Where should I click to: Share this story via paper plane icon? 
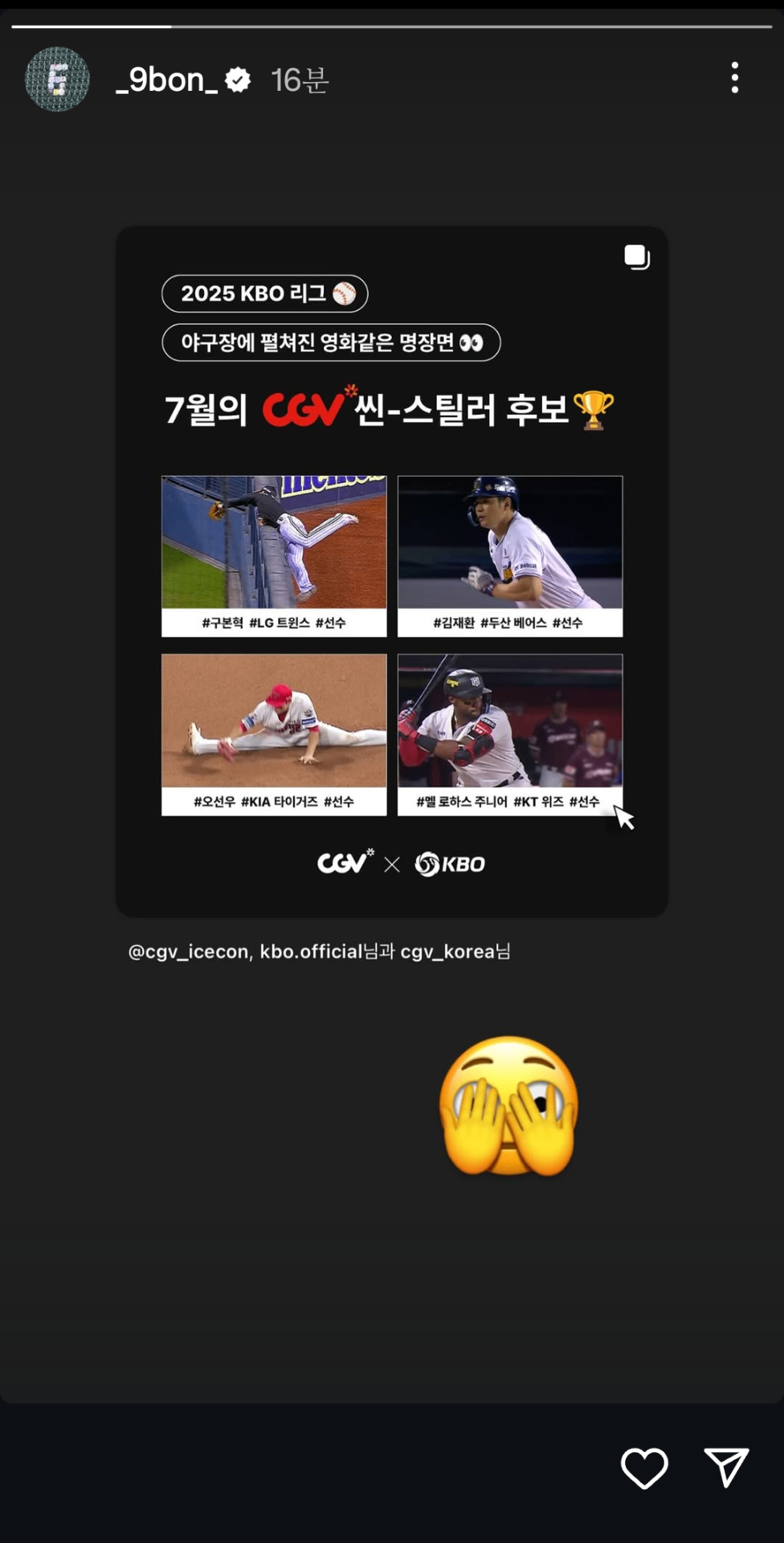pyautogui.click(x=726, y=1467)
